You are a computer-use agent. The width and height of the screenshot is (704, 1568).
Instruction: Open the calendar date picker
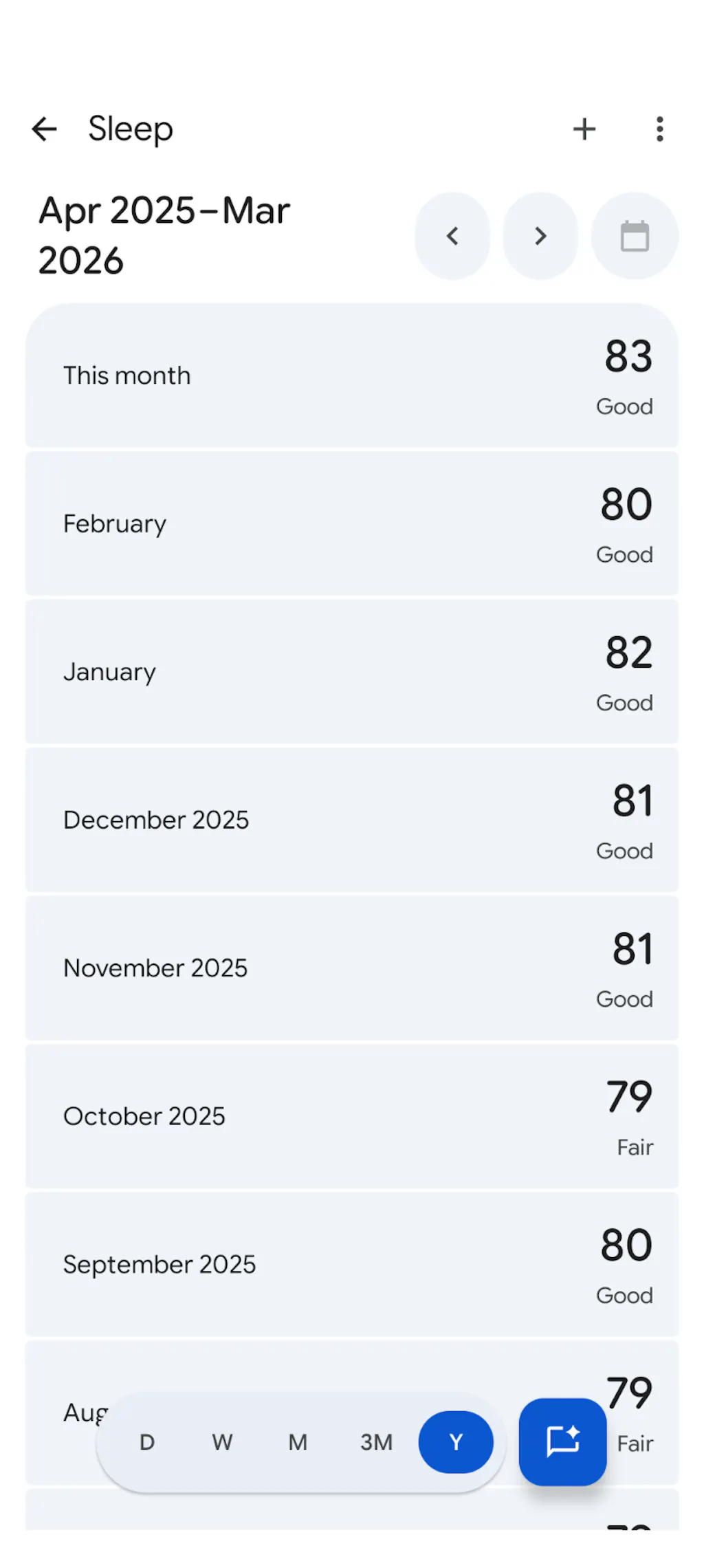[634, 237]
